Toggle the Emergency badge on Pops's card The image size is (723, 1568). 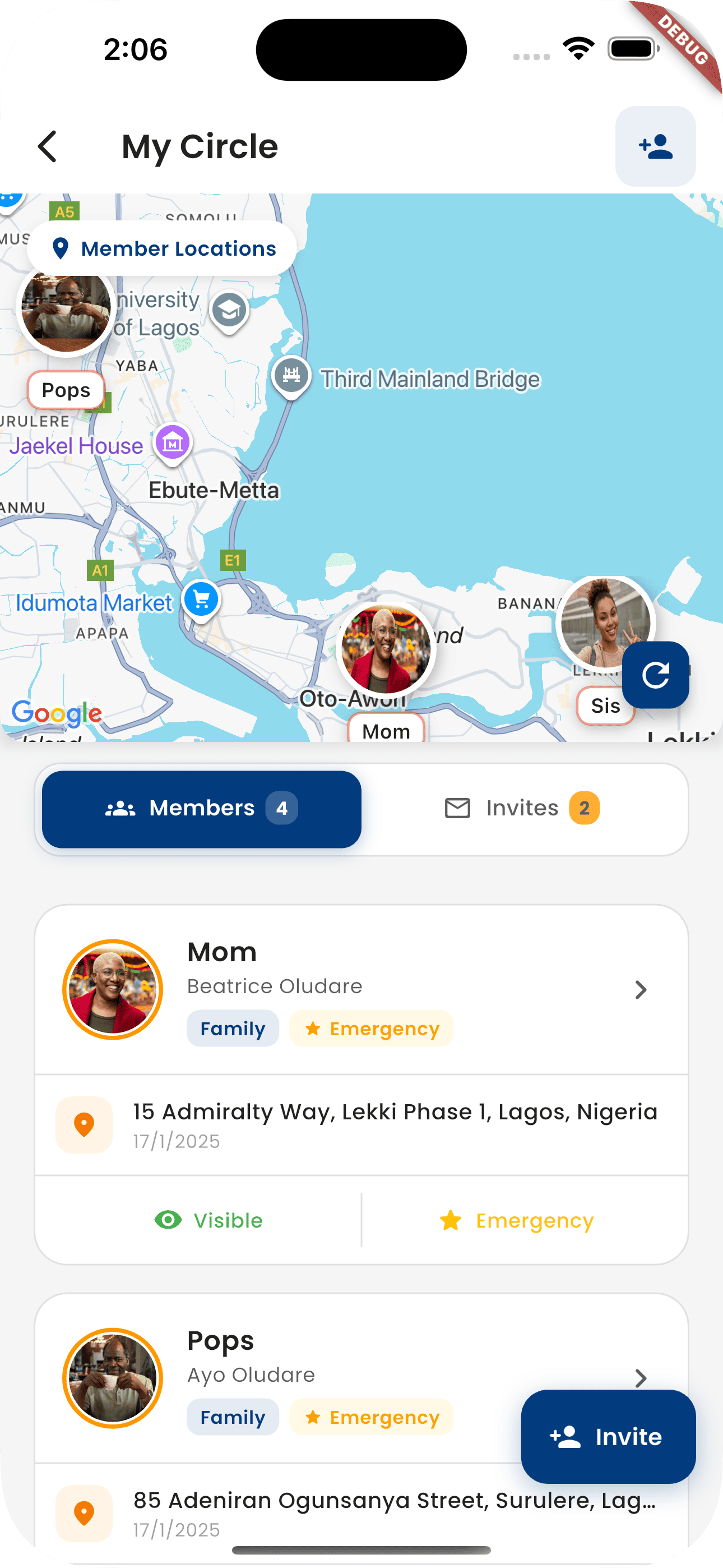click(x=370, y=1417)
